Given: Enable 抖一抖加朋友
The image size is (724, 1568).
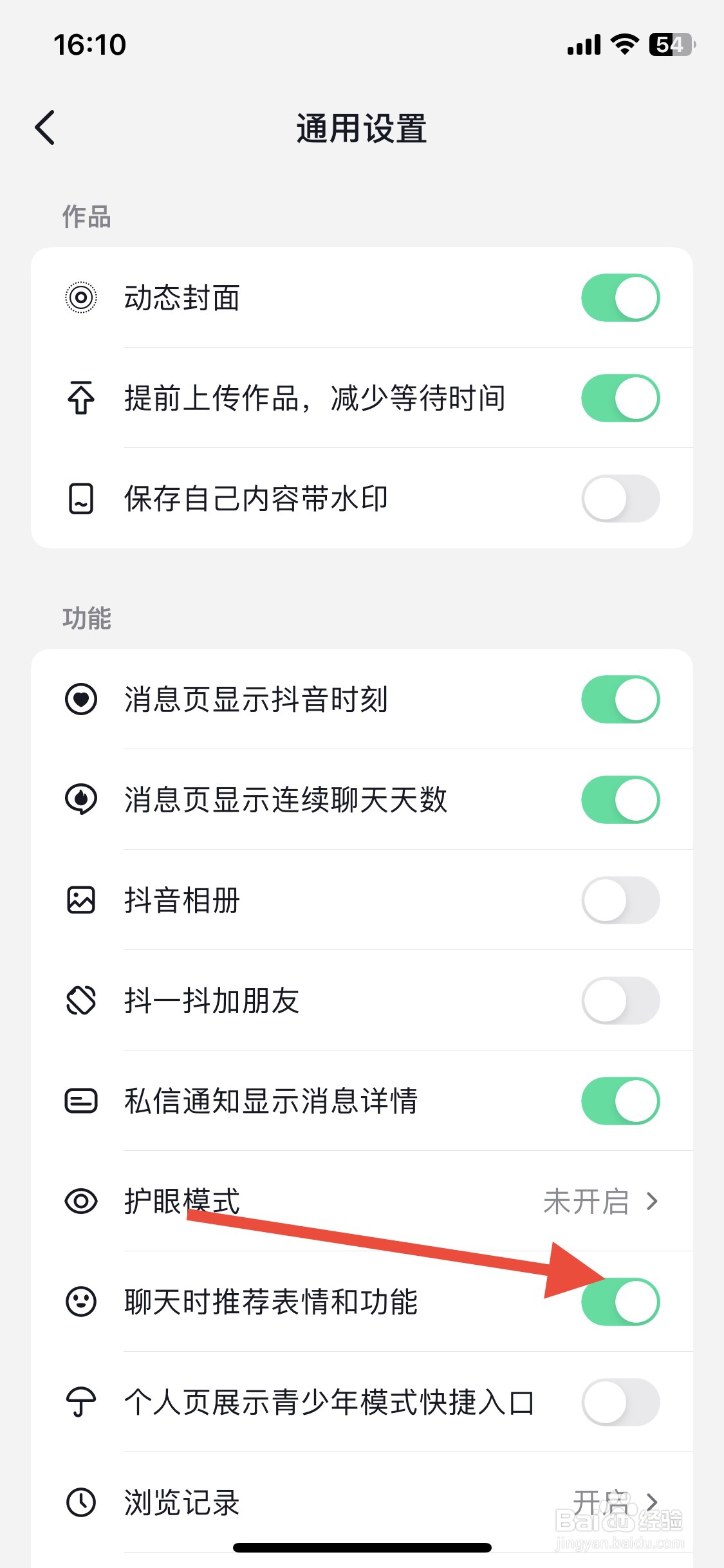Looking at the screenshot, I should [620, 1001].
